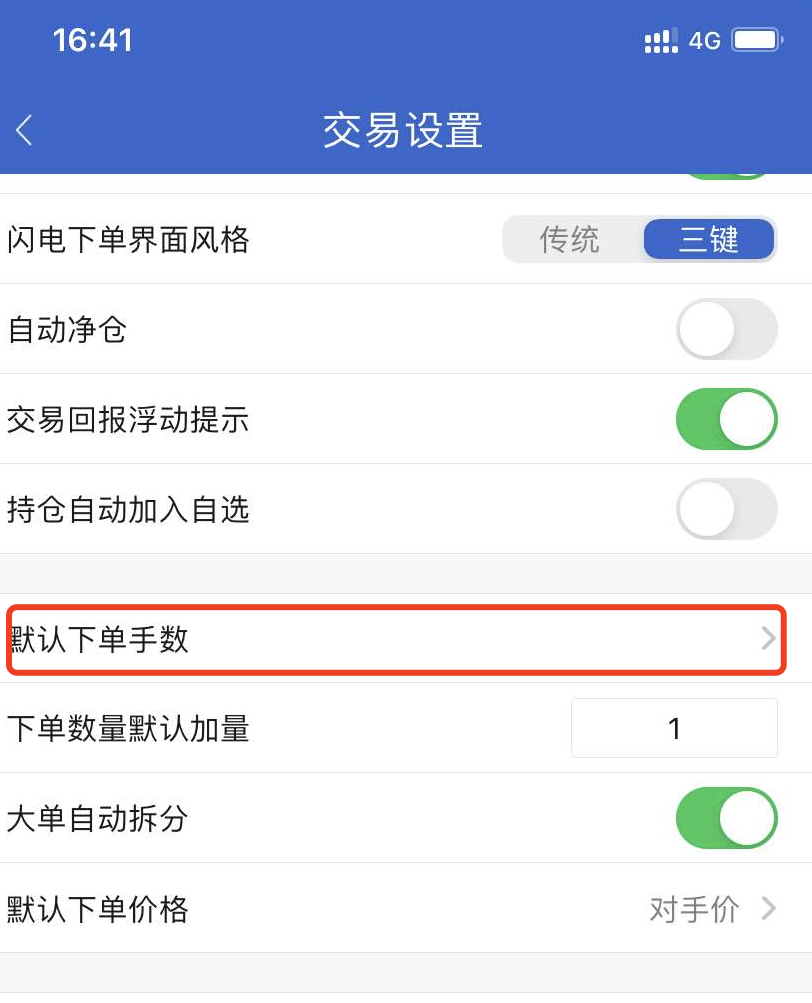Select 三键 flash order style
The image size is (812, 1003).
[x=708, y=240]
